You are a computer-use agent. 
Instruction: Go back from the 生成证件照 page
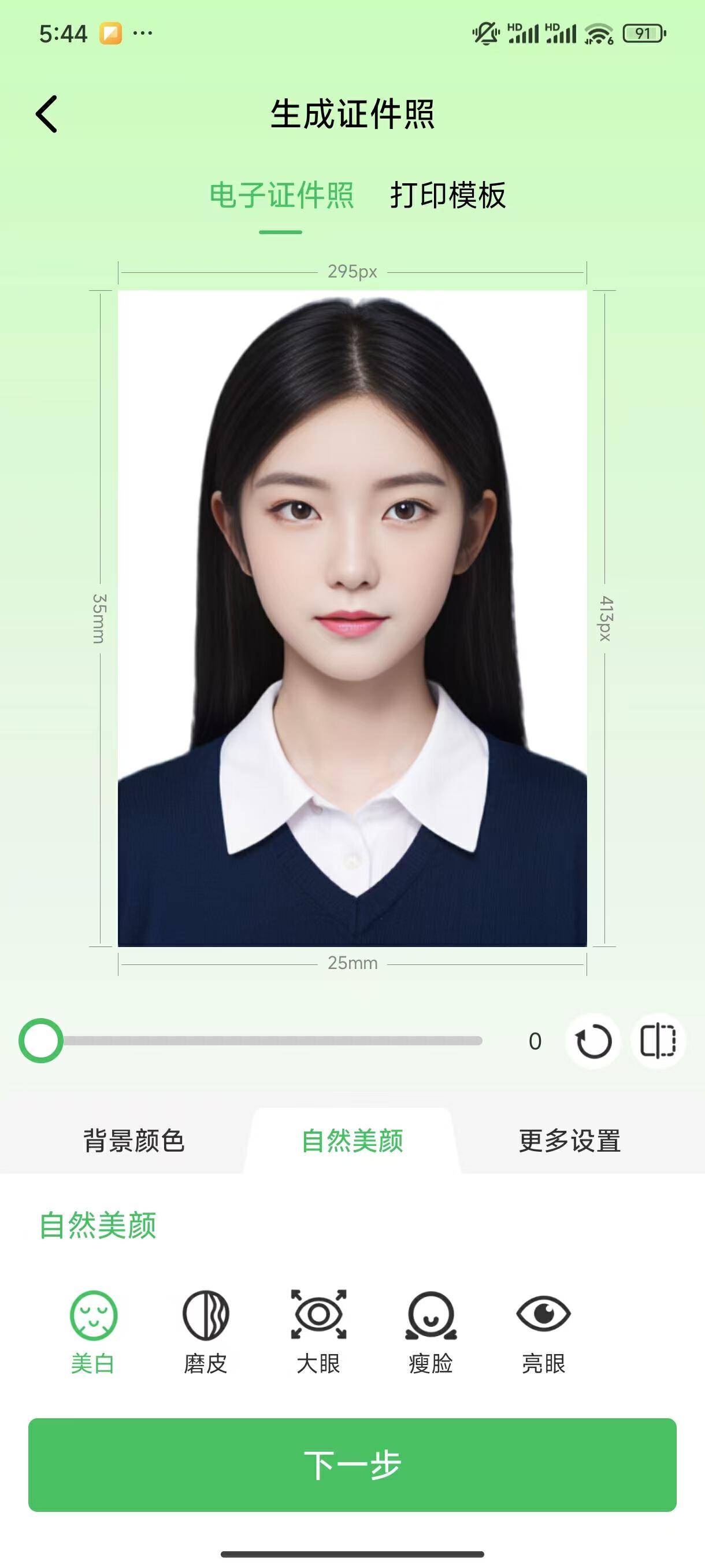pos(47,114)
